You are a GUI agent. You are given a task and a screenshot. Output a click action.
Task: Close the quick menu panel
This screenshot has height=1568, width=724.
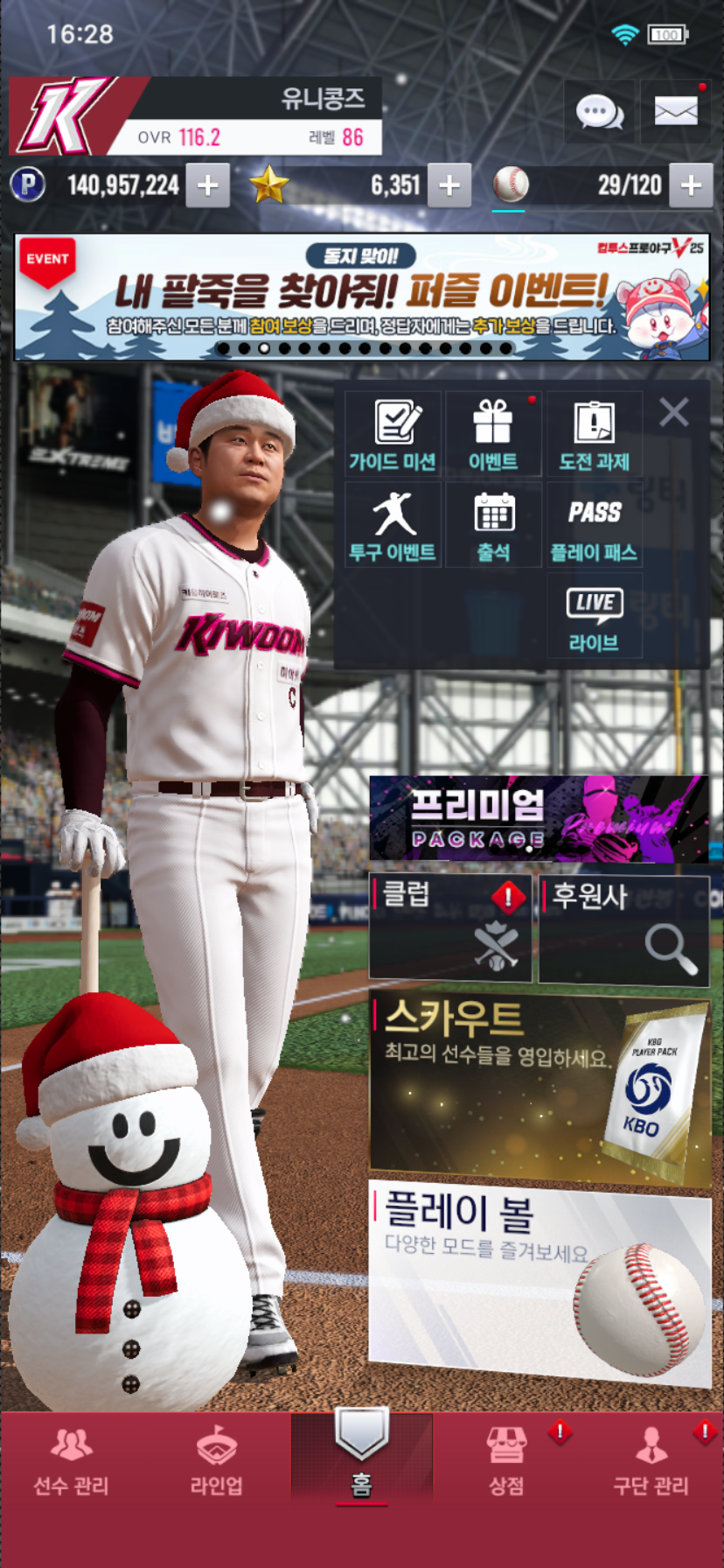[x=673, y=412]
